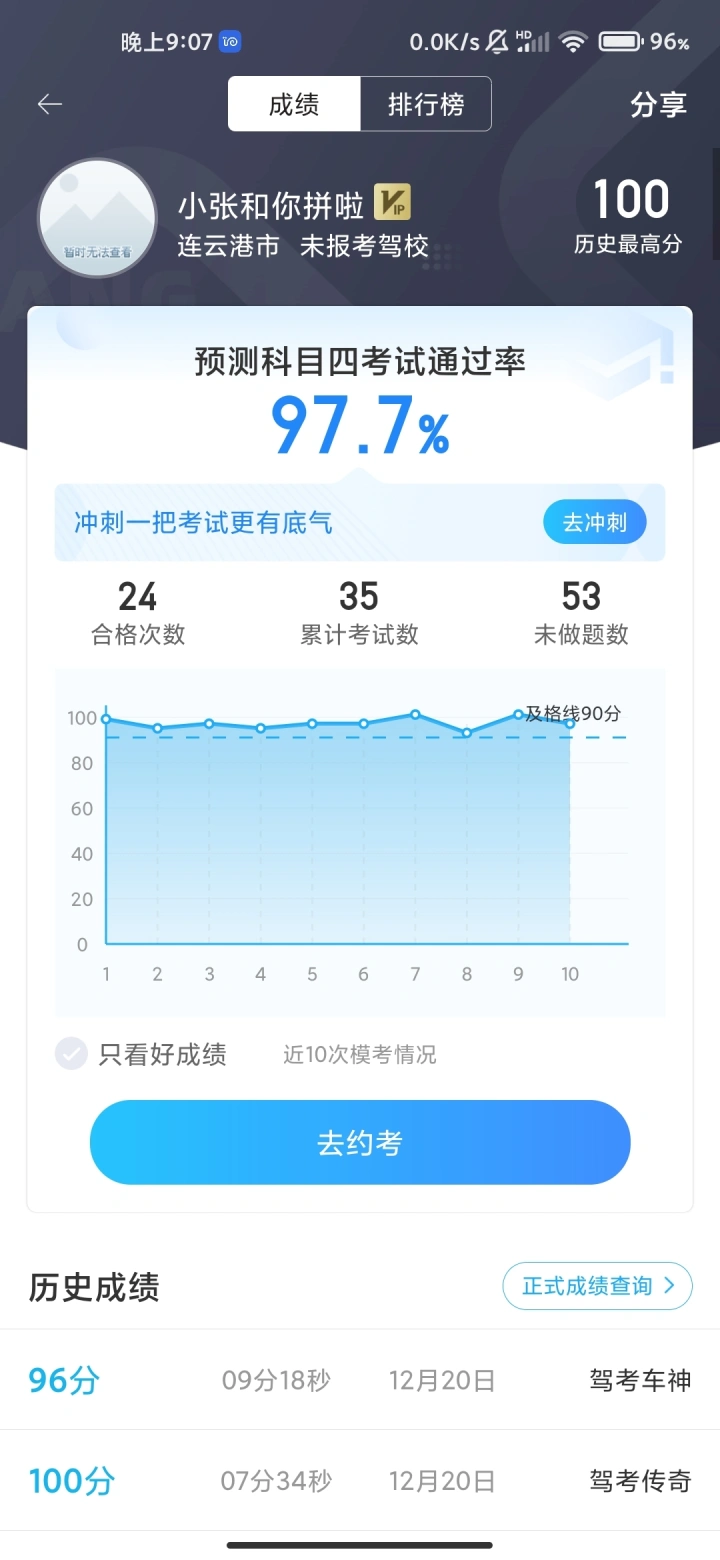Go back using the top-left arrow
This screenshot has height=1560, width=720.
click(49, 105)
